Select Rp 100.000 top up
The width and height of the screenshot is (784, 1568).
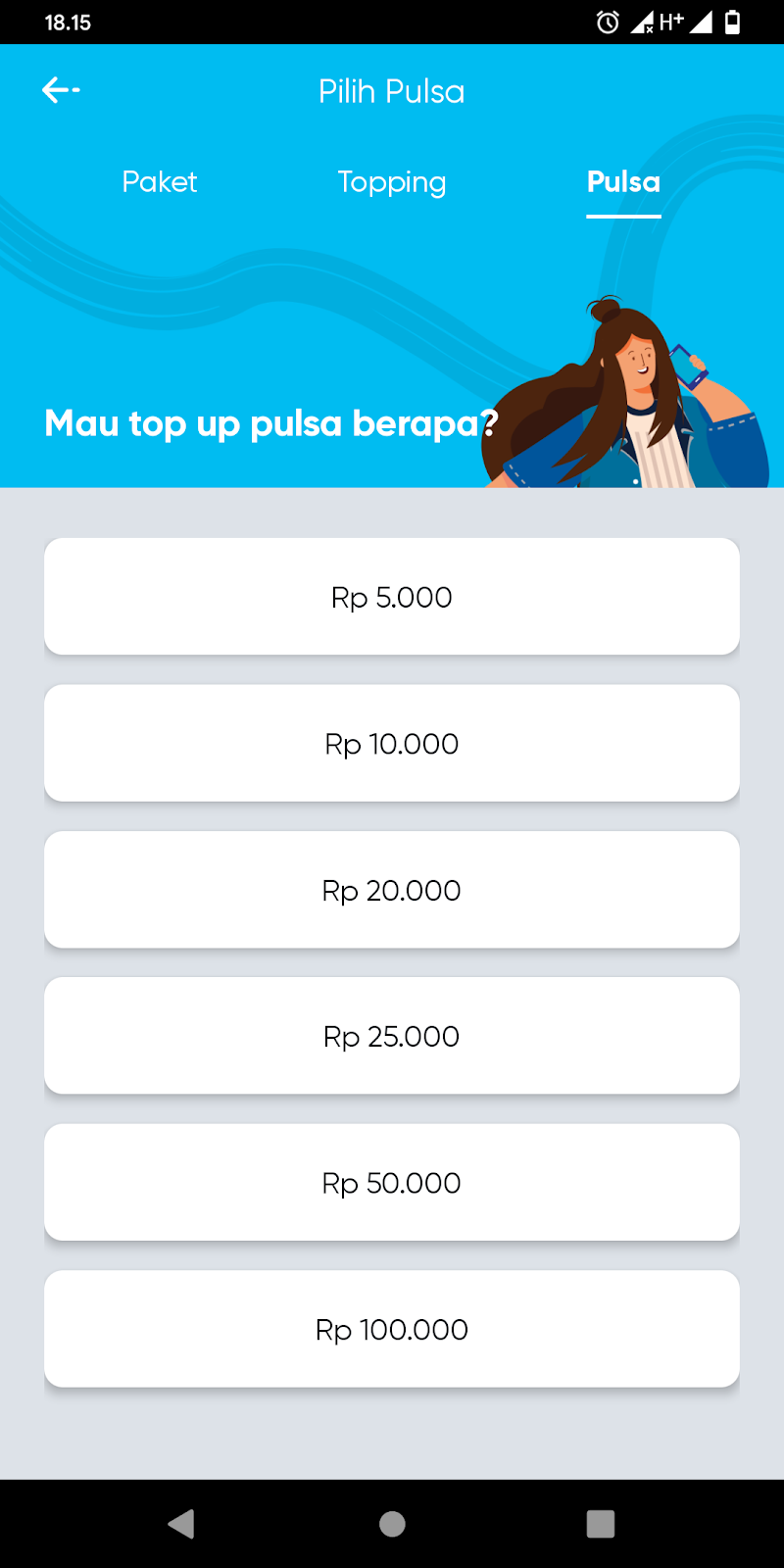click(x=392, y=1329)
